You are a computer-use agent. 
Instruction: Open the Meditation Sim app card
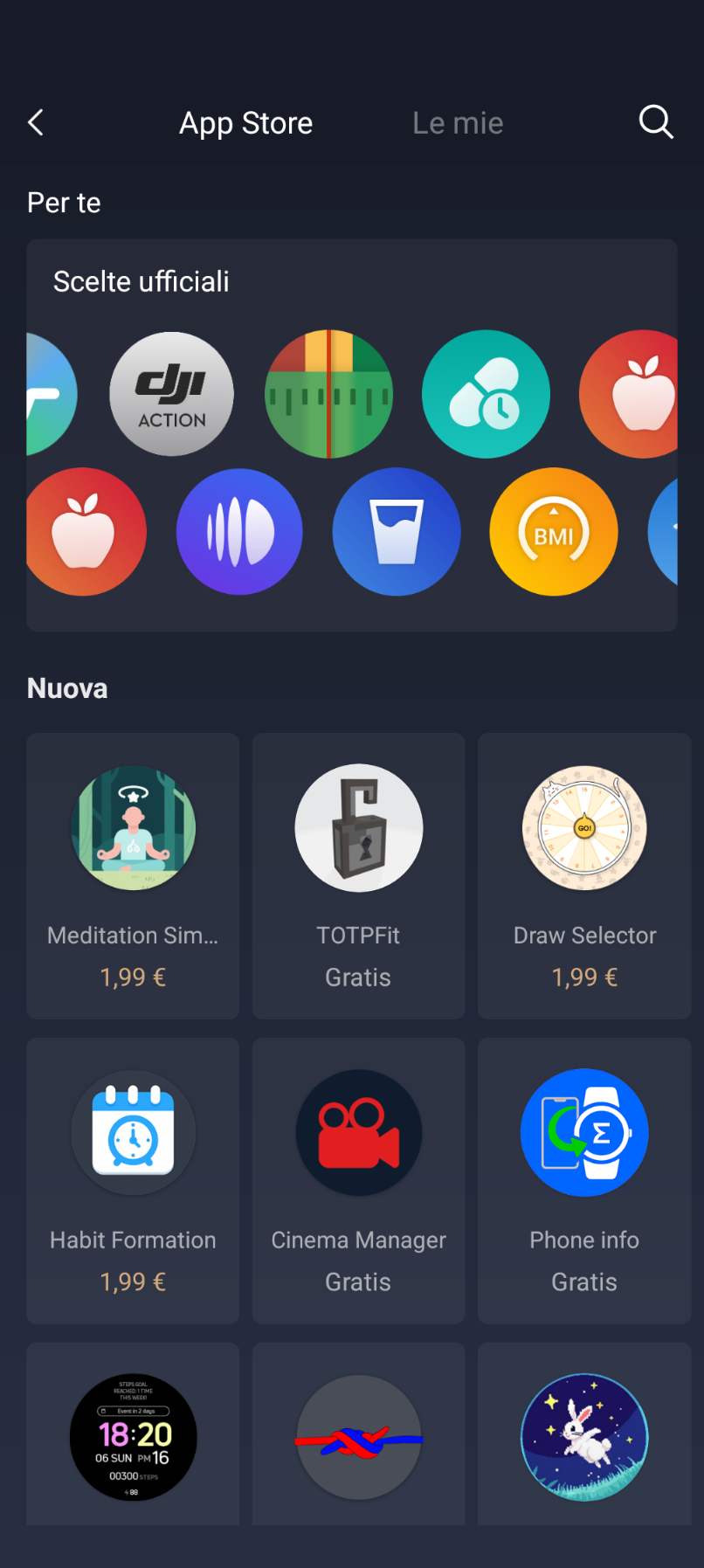coord(133,875)
